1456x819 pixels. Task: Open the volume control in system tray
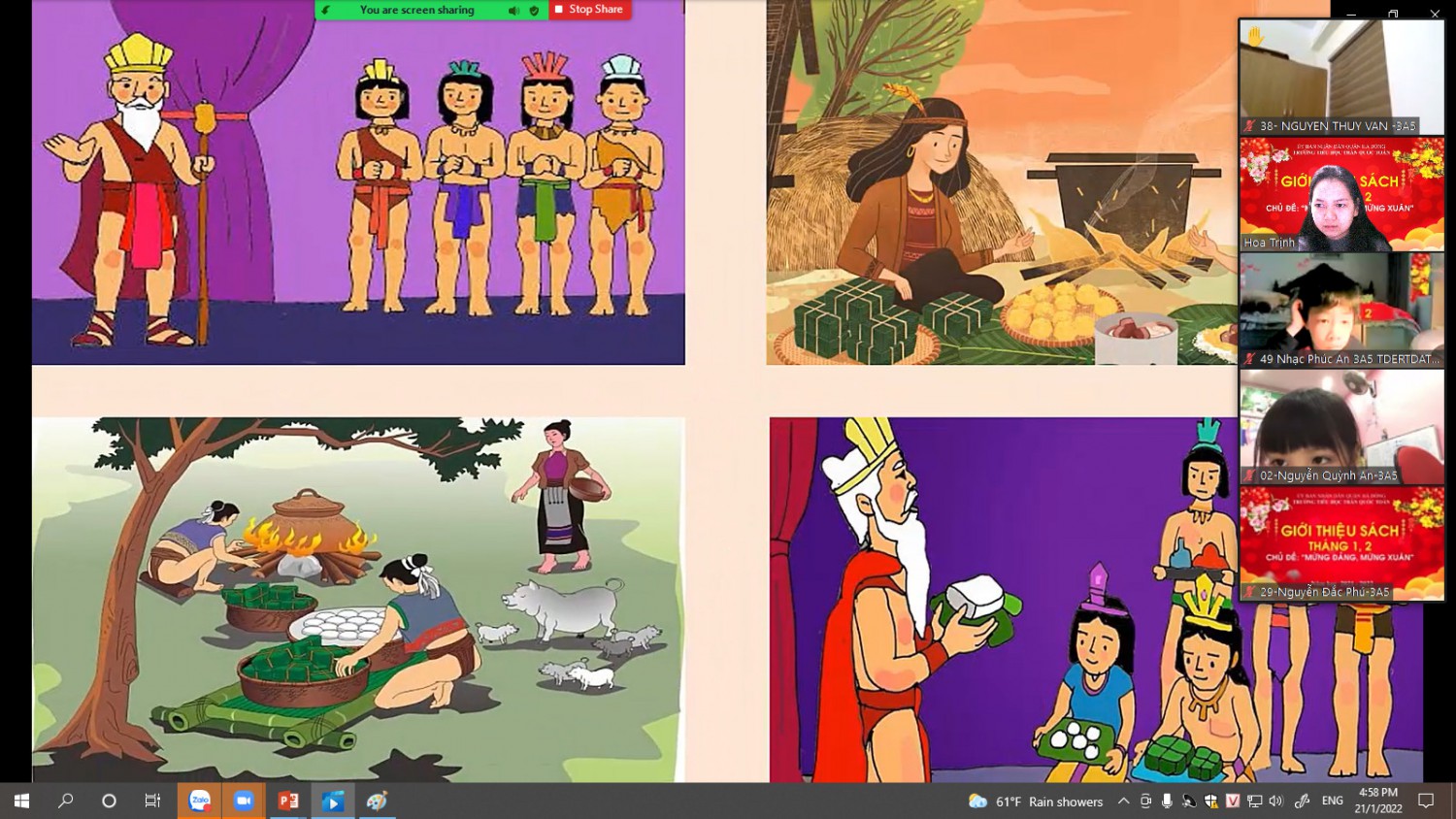click(1275, 802)
